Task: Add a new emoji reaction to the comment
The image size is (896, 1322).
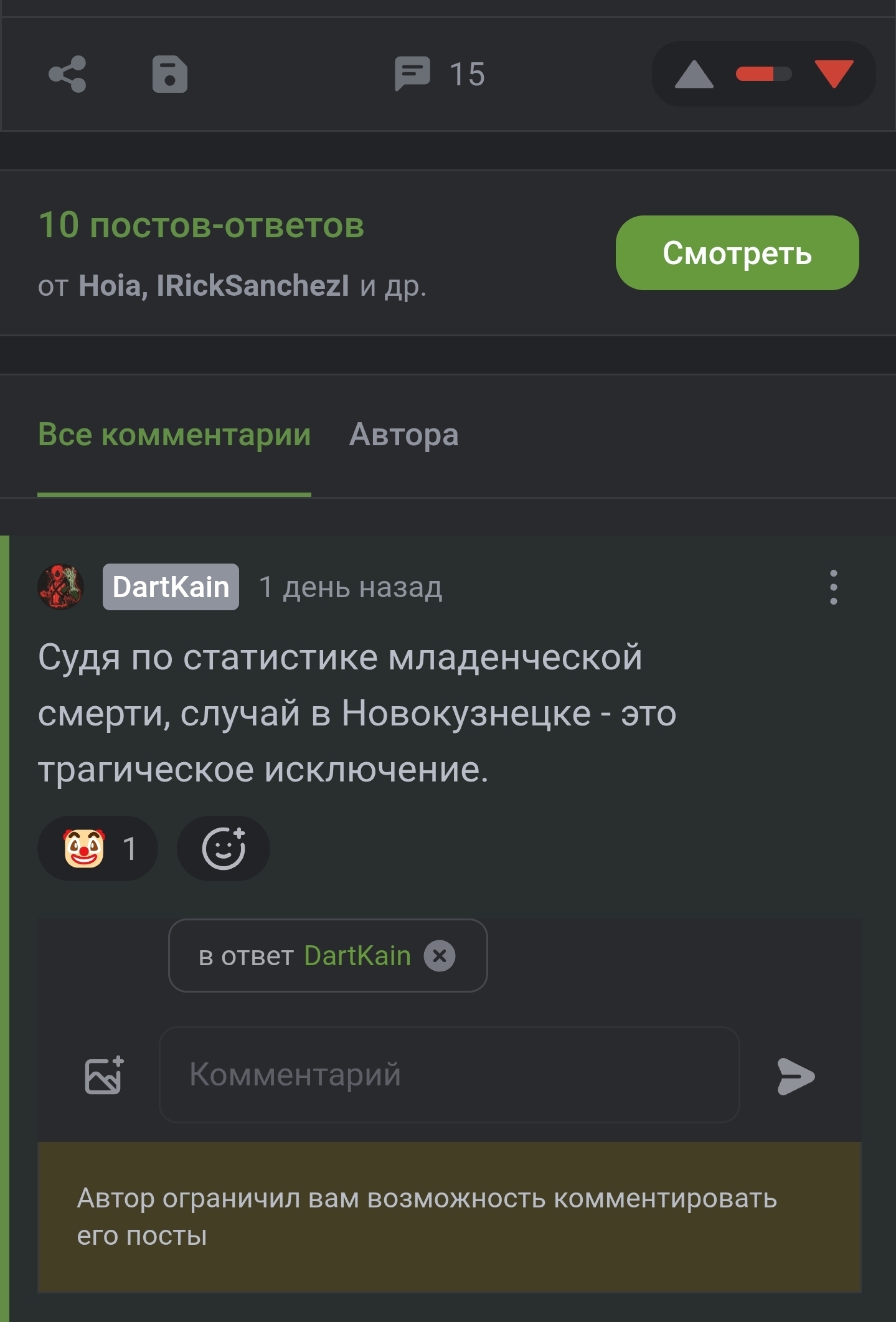Action: coord(223,848)
